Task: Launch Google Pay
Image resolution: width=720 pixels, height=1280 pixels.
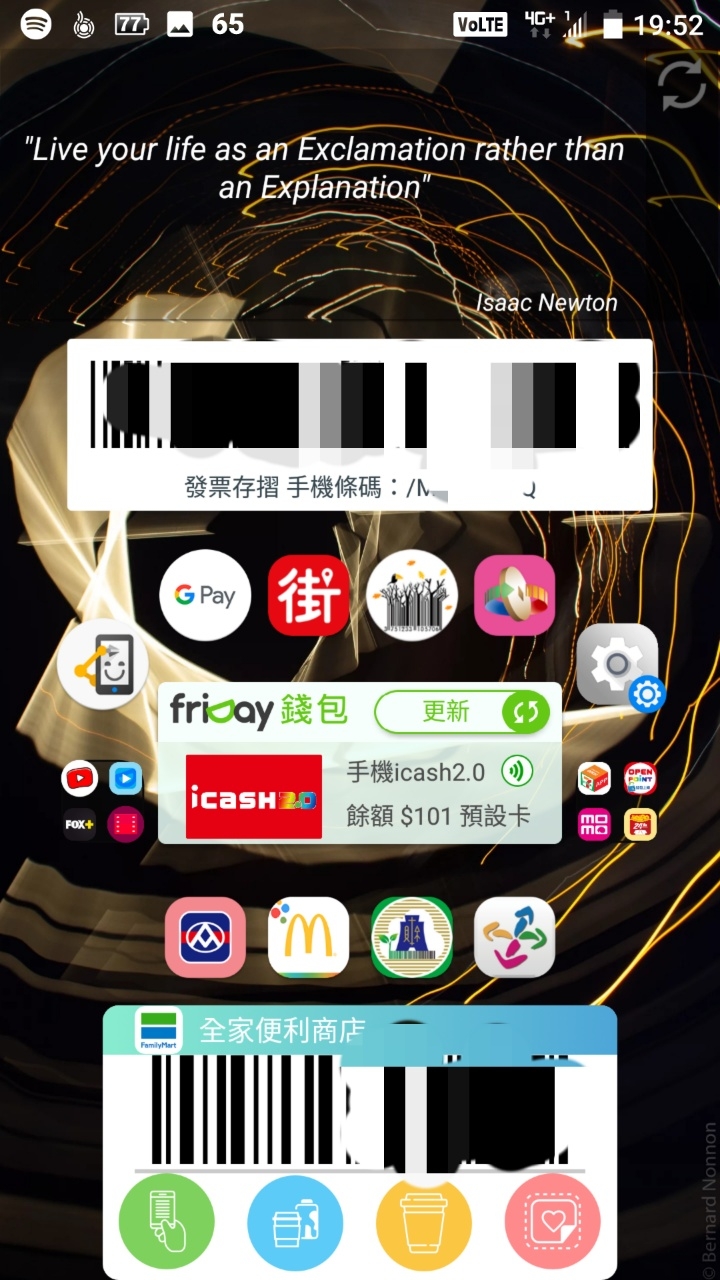Action: pos(205,595)
